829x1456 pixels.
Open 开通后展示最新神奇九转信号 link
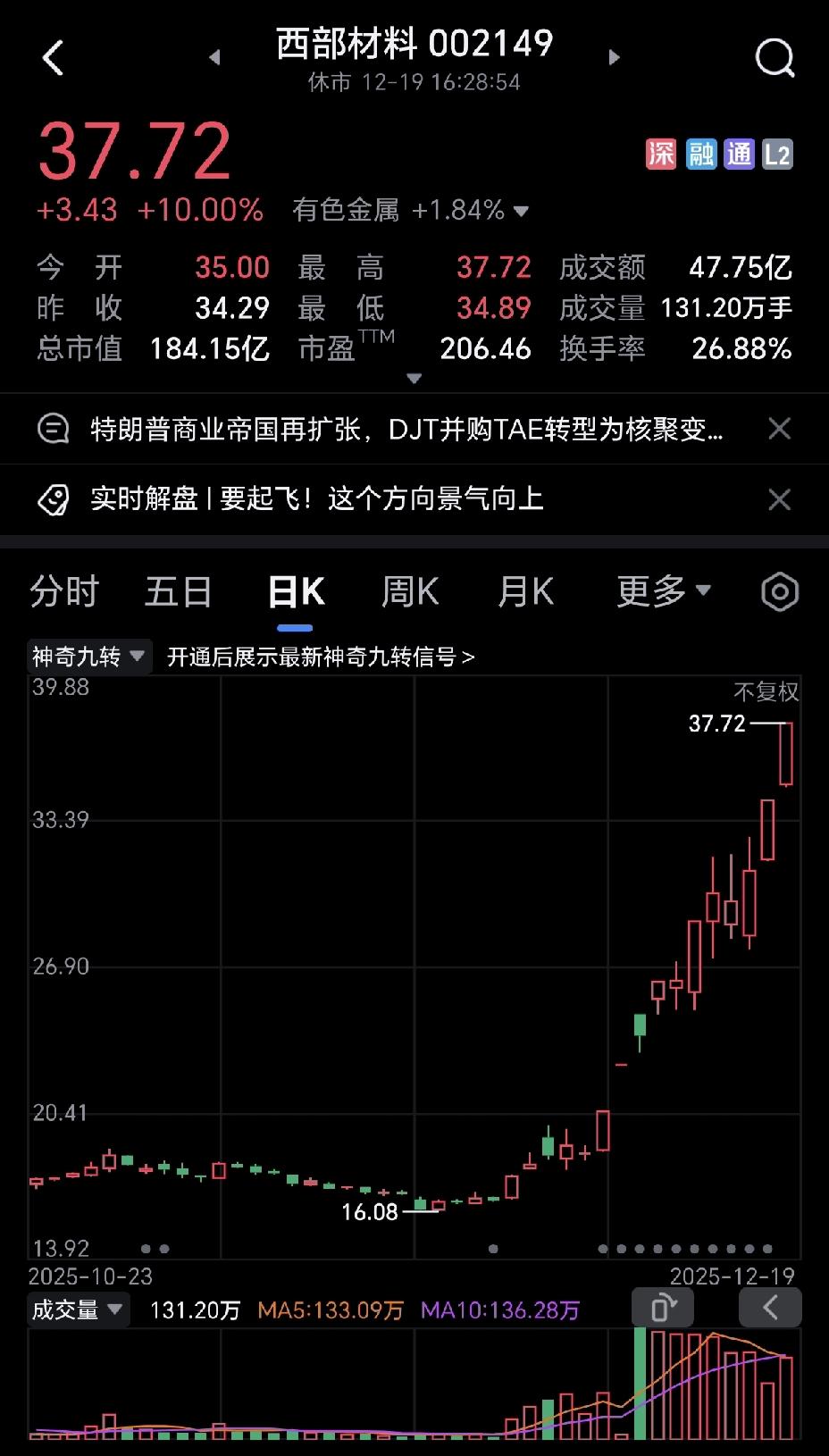(322, 655)
